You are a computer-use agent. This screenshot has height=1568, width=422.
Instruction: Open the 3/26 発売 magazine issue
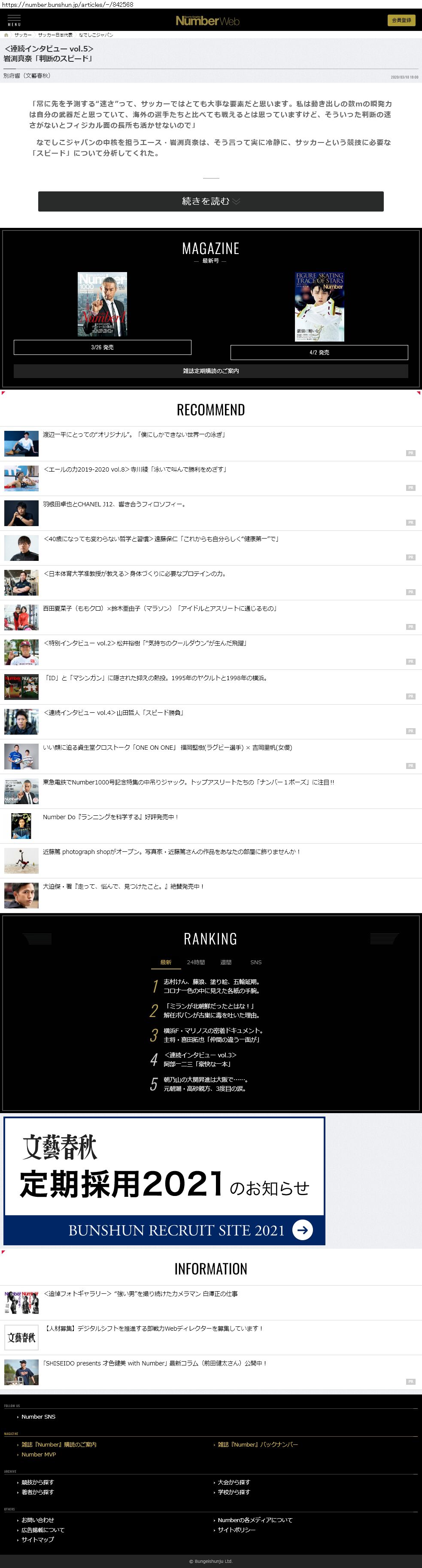click(x=102, y=347)
